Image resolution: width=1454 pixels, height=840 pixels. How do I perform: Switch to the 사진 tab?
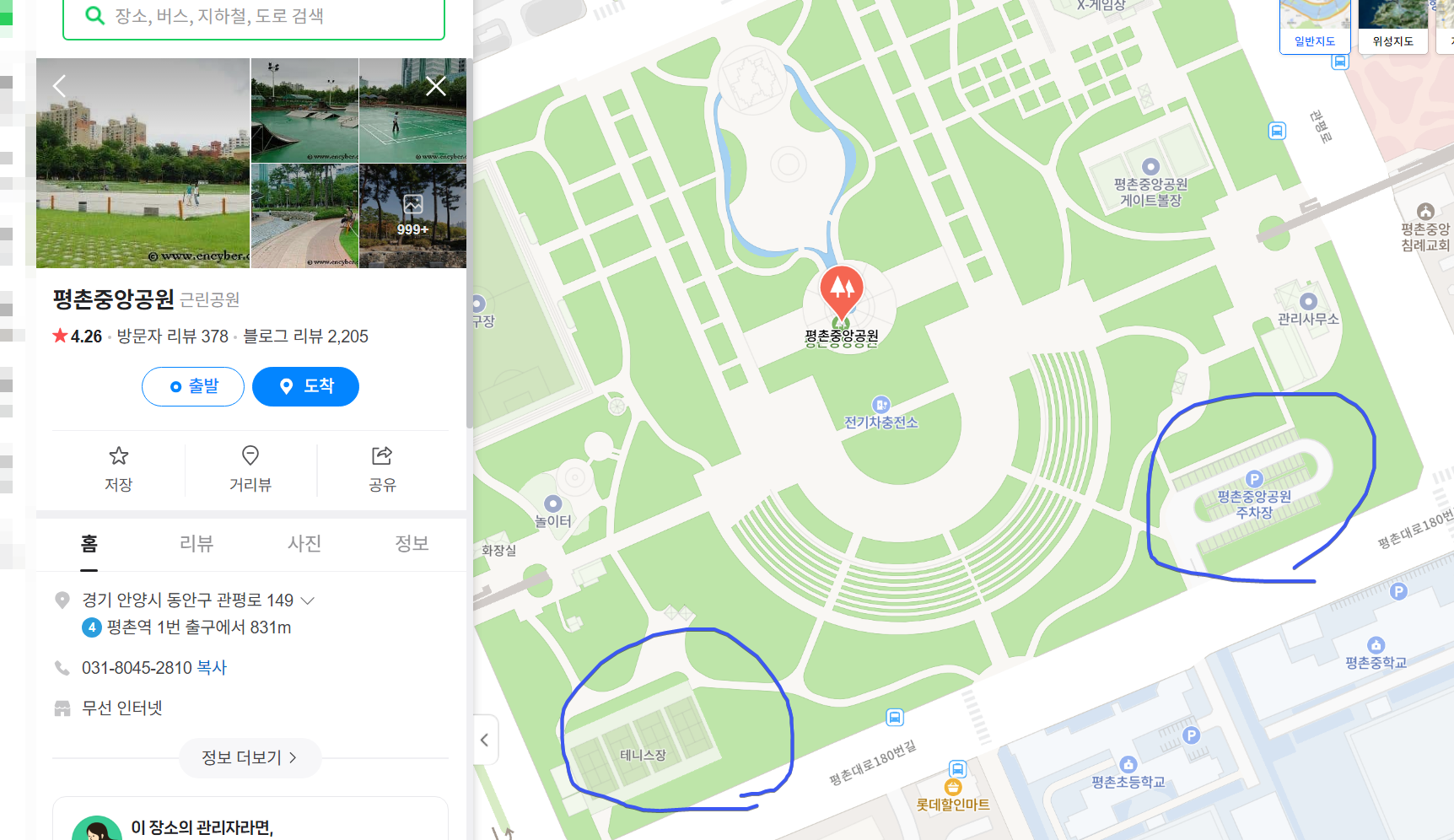click(x=304, y=544)
